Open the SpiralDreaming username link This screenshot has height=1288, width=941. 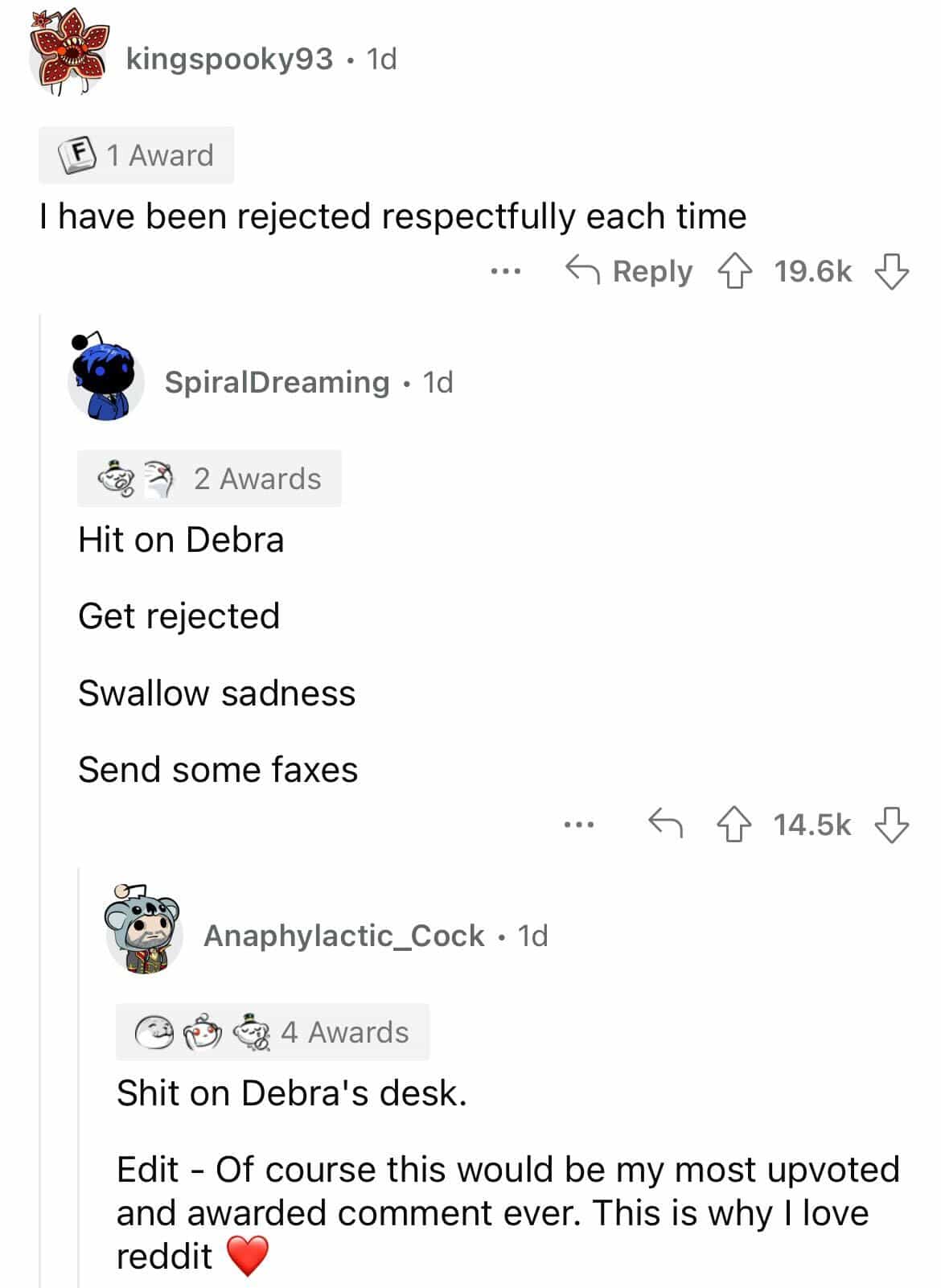pos(277,382)
